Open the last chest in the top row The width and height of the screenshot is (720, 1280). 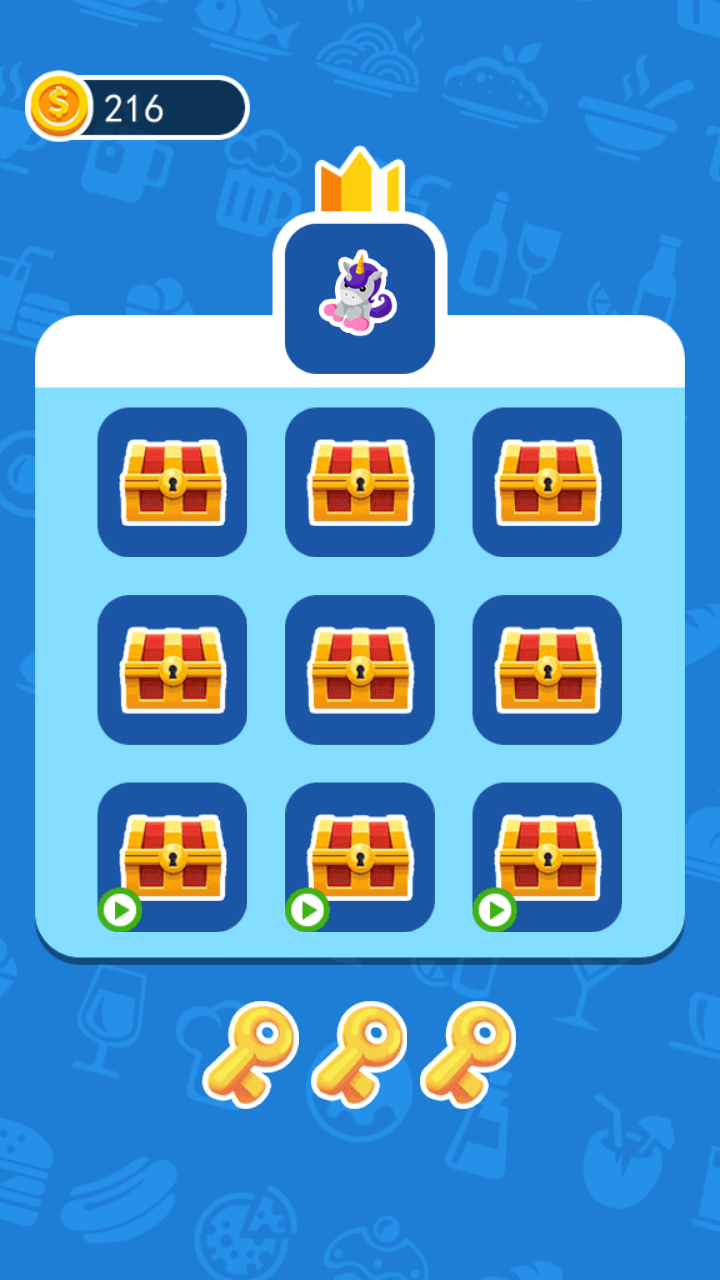pyautogui.click(x=547, y=482)
